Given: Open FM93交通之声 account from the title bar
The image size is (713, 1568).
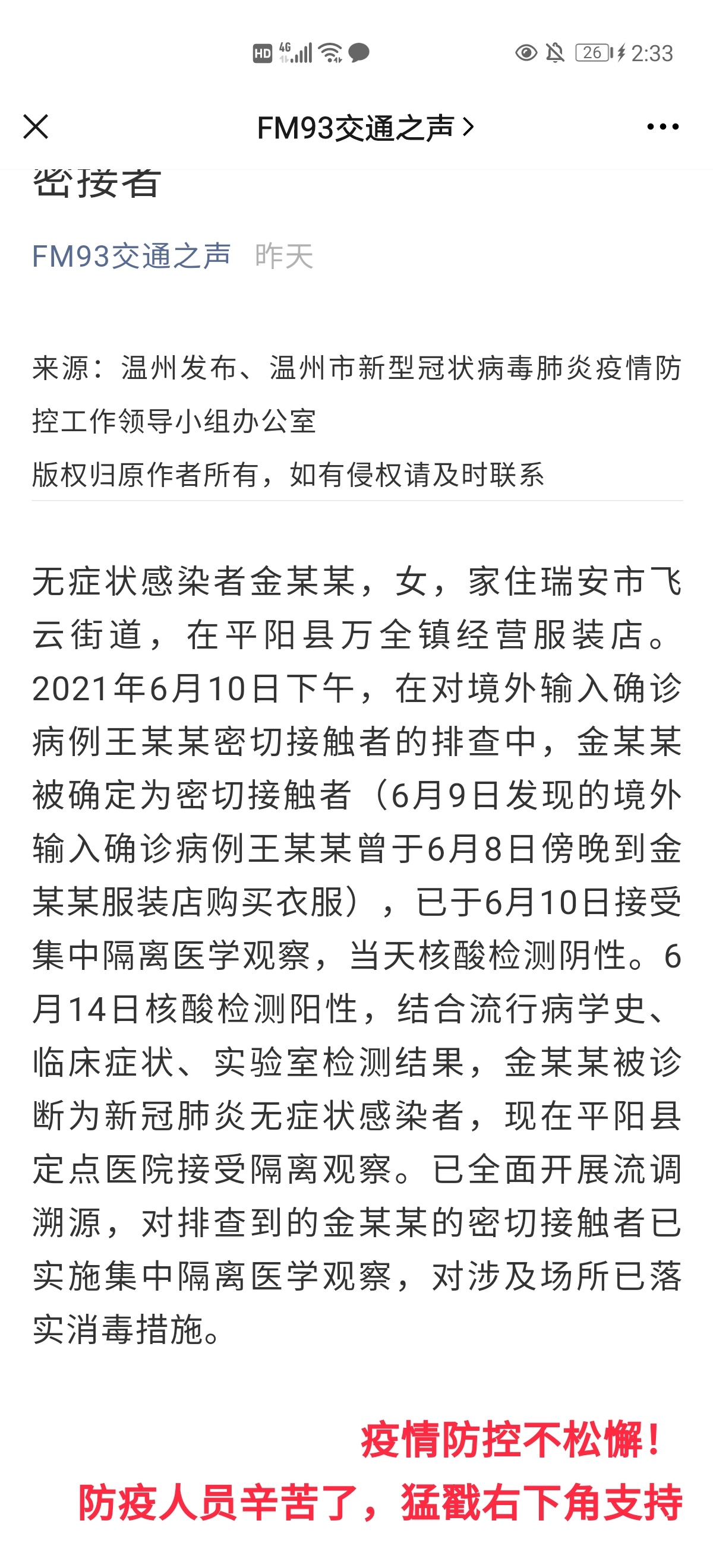Looking at the screenshot, I should (x=364, y=128).
